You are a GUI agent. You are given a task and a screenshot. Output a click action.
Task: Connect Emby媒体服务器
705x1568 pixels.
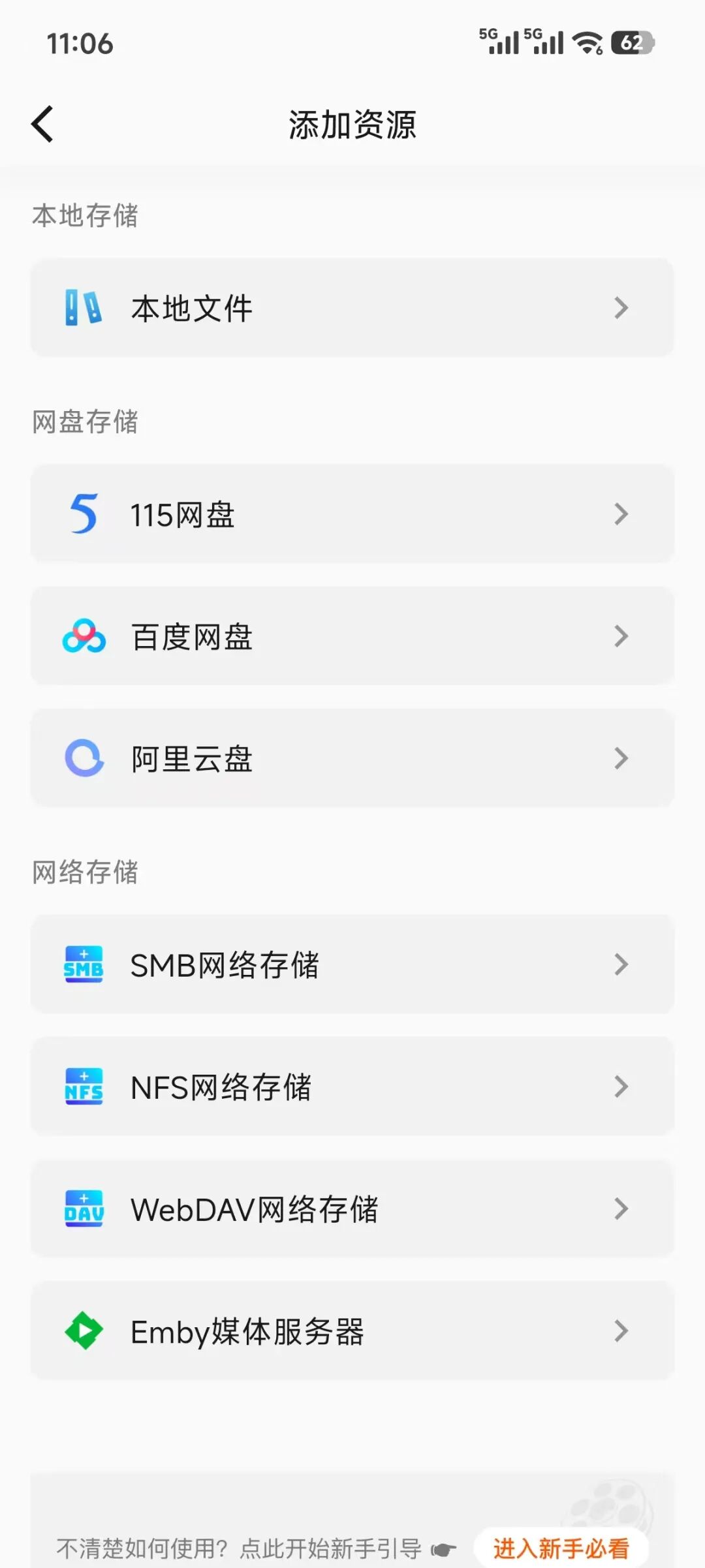pos(352,1330)
